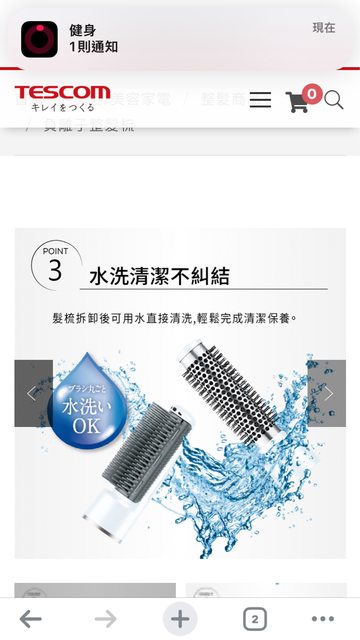Go back in the browser
This screenshot has height=640, width=360.
click(31, 619)
